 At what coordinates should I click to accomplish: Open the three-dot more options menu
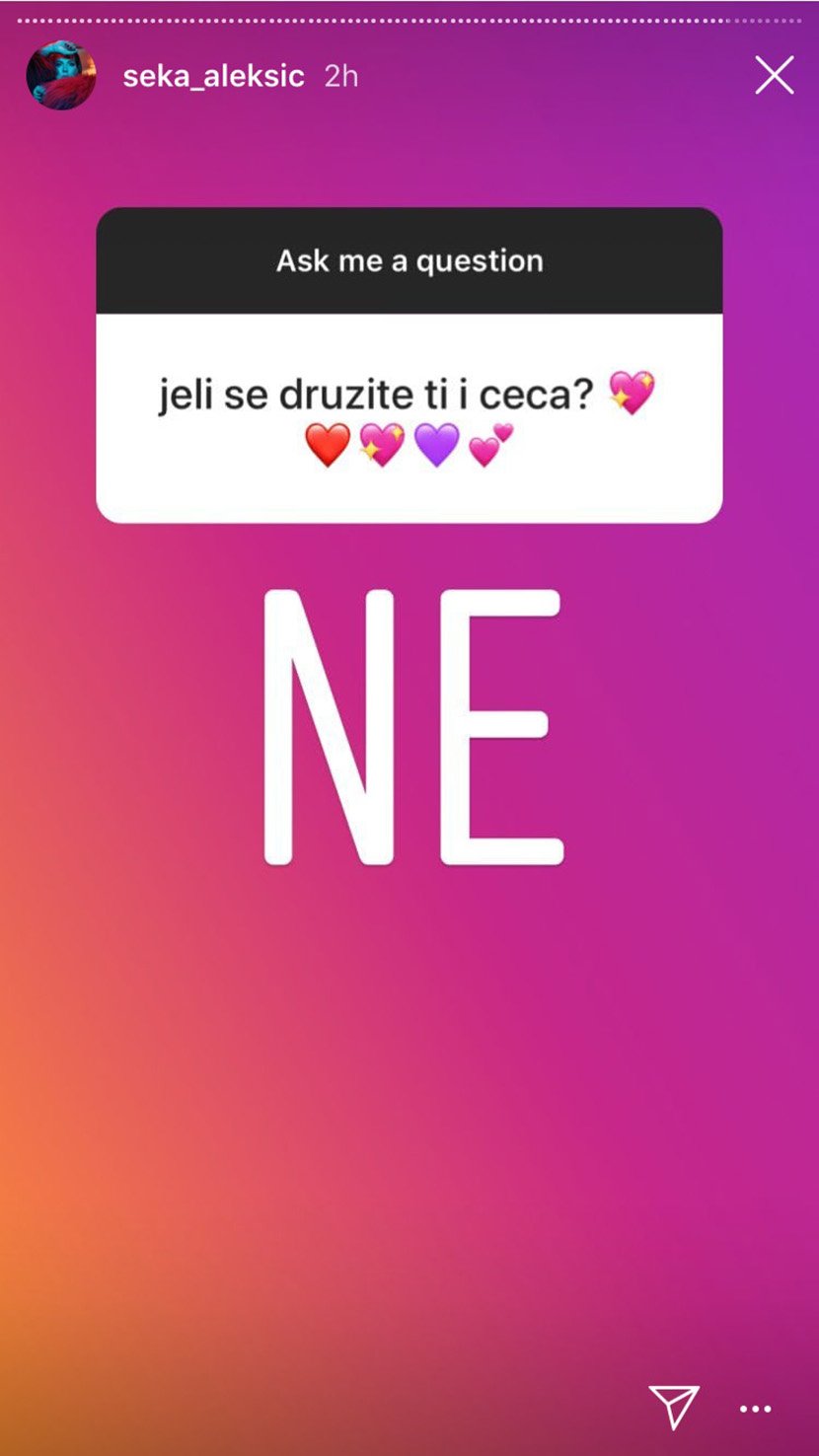click(x=755, y=1409)
